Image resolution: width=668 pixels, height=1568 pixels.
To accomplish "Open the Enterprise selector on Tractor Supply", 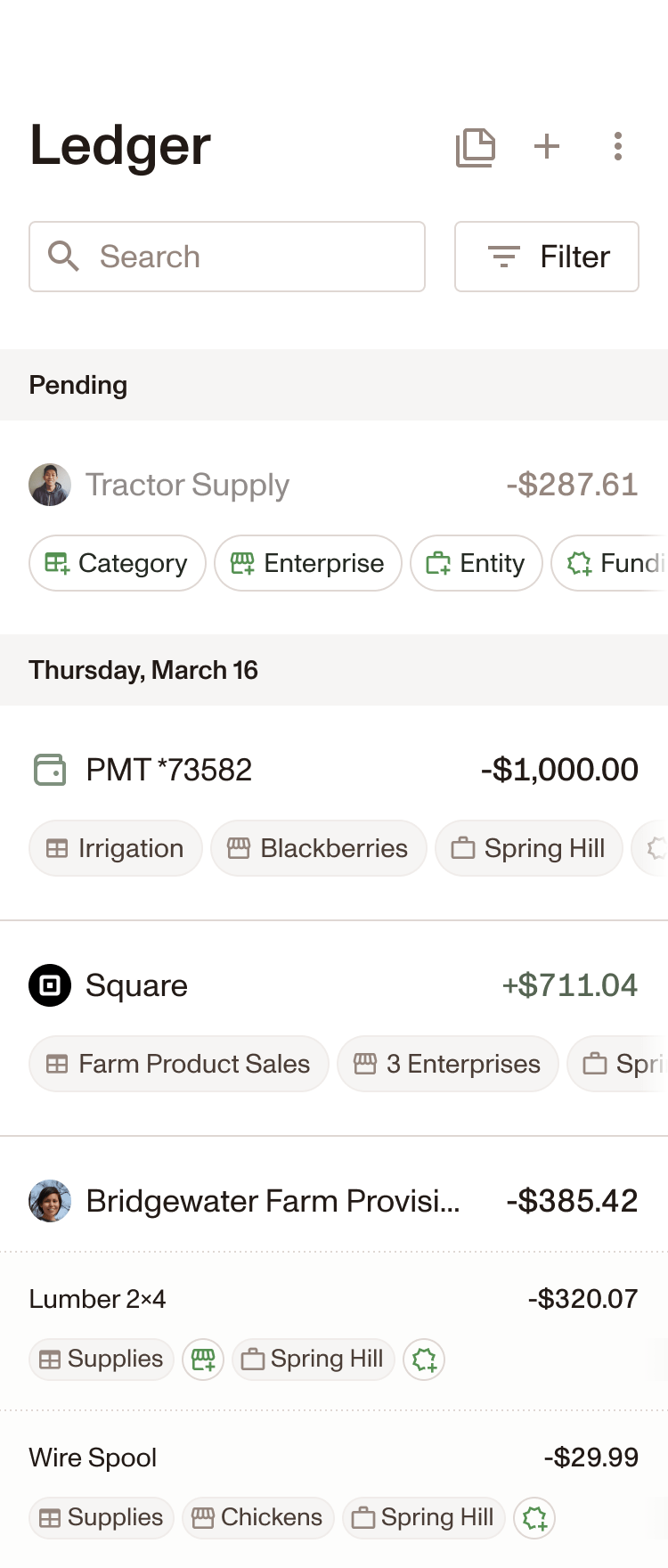I will (x=307, y=563).
